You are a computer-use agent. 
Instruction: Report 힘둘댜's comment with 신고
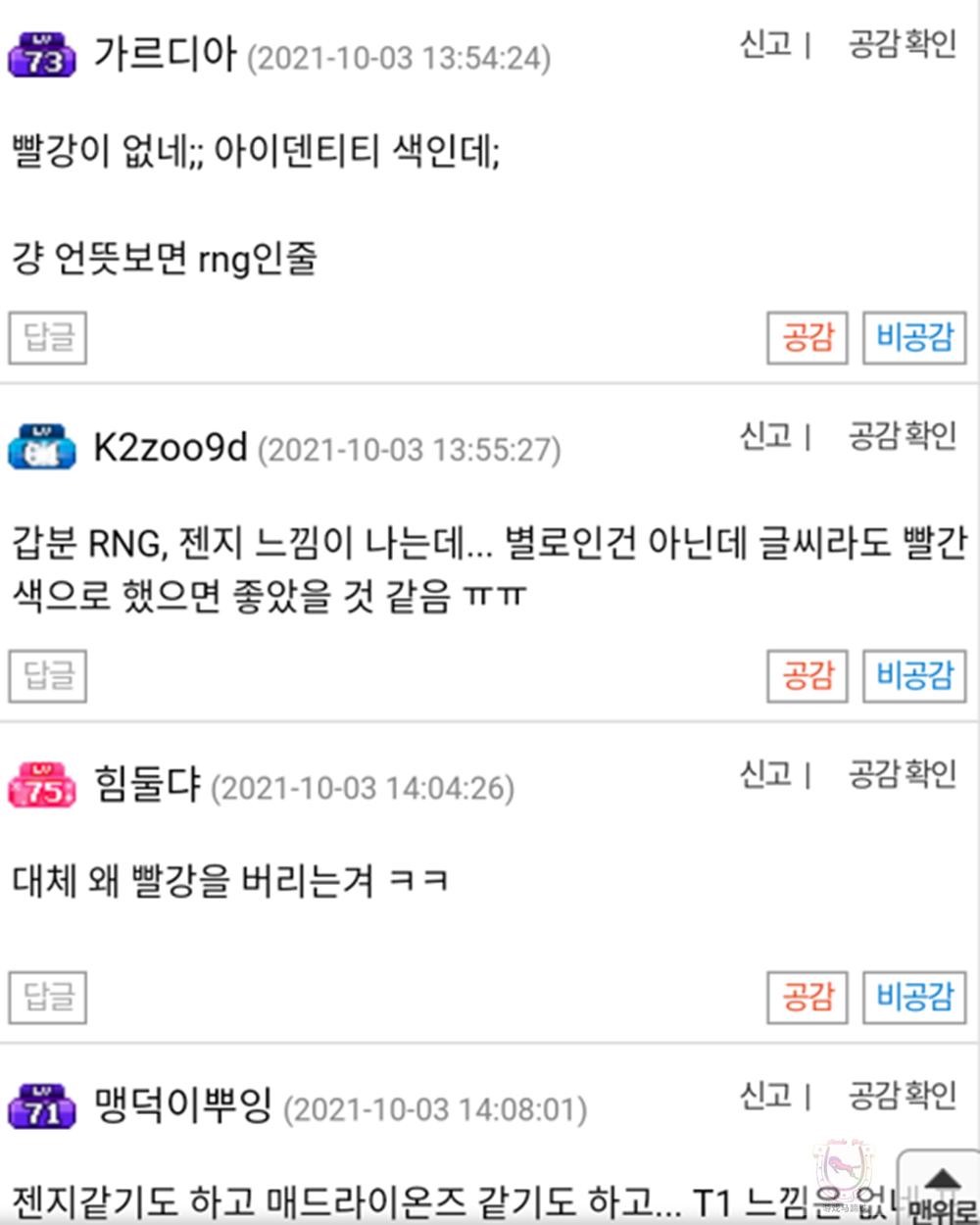pos(765,774)
